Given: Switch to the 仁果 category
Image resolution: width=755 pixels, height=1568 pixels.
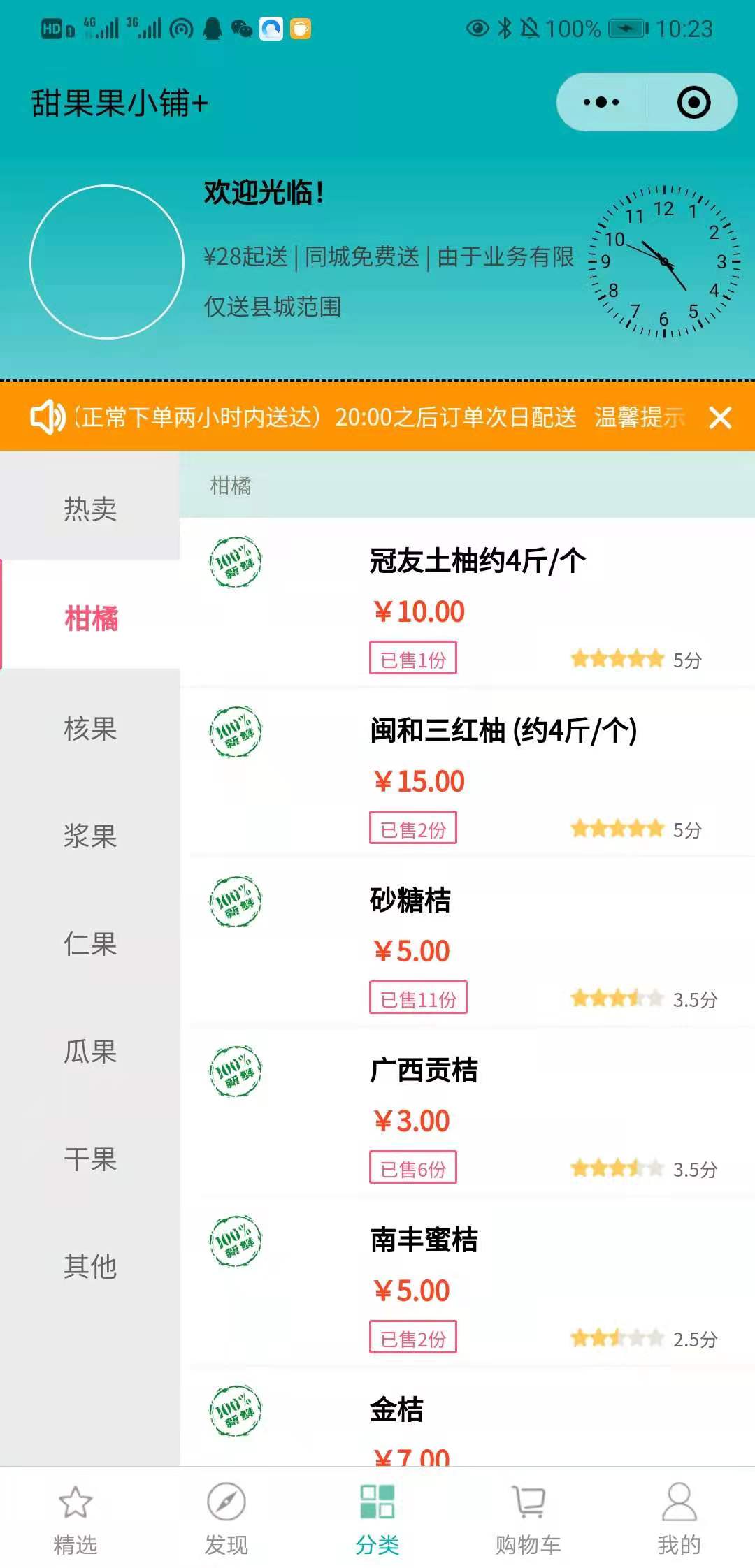Looking at the screenshot, I should (x=90, y=943).
